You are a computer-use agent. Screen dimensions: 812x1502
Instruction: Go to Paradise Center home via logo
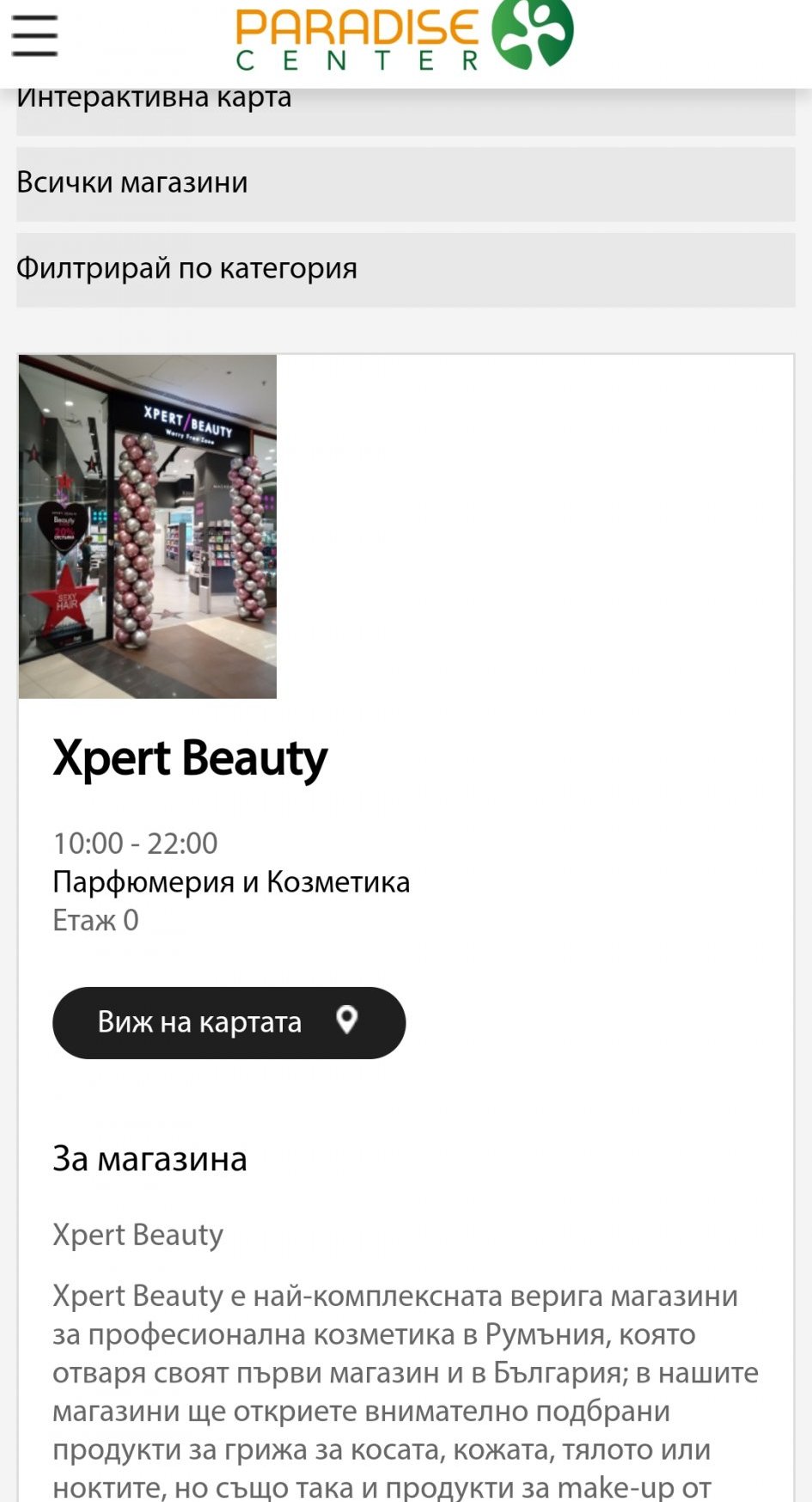(404, 36)
